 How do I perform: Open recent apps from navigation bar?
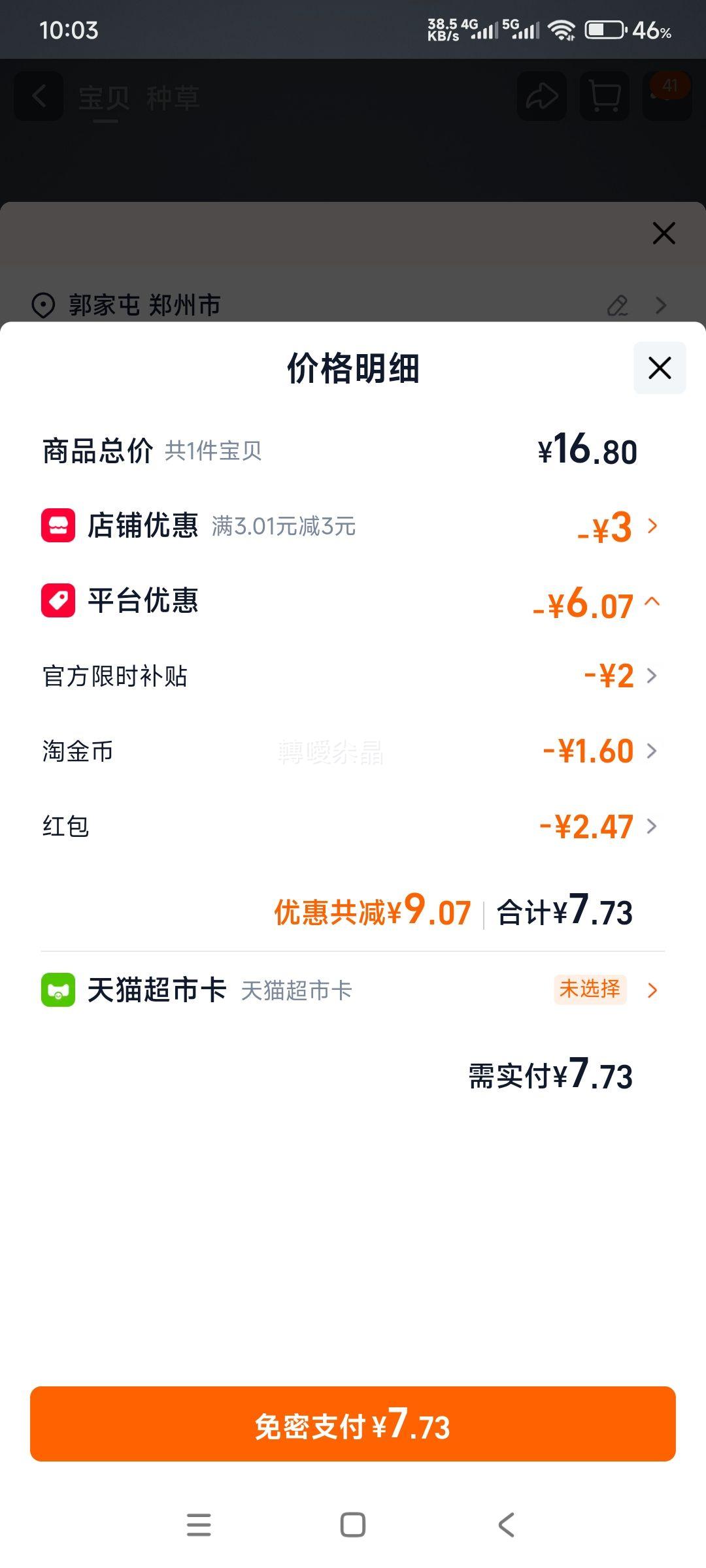[x=199, y=1525]
